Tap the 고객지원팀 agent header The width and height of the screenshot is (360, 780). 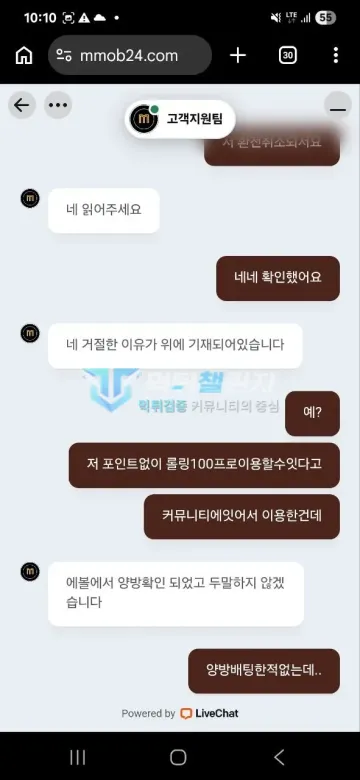coord(180,119)
